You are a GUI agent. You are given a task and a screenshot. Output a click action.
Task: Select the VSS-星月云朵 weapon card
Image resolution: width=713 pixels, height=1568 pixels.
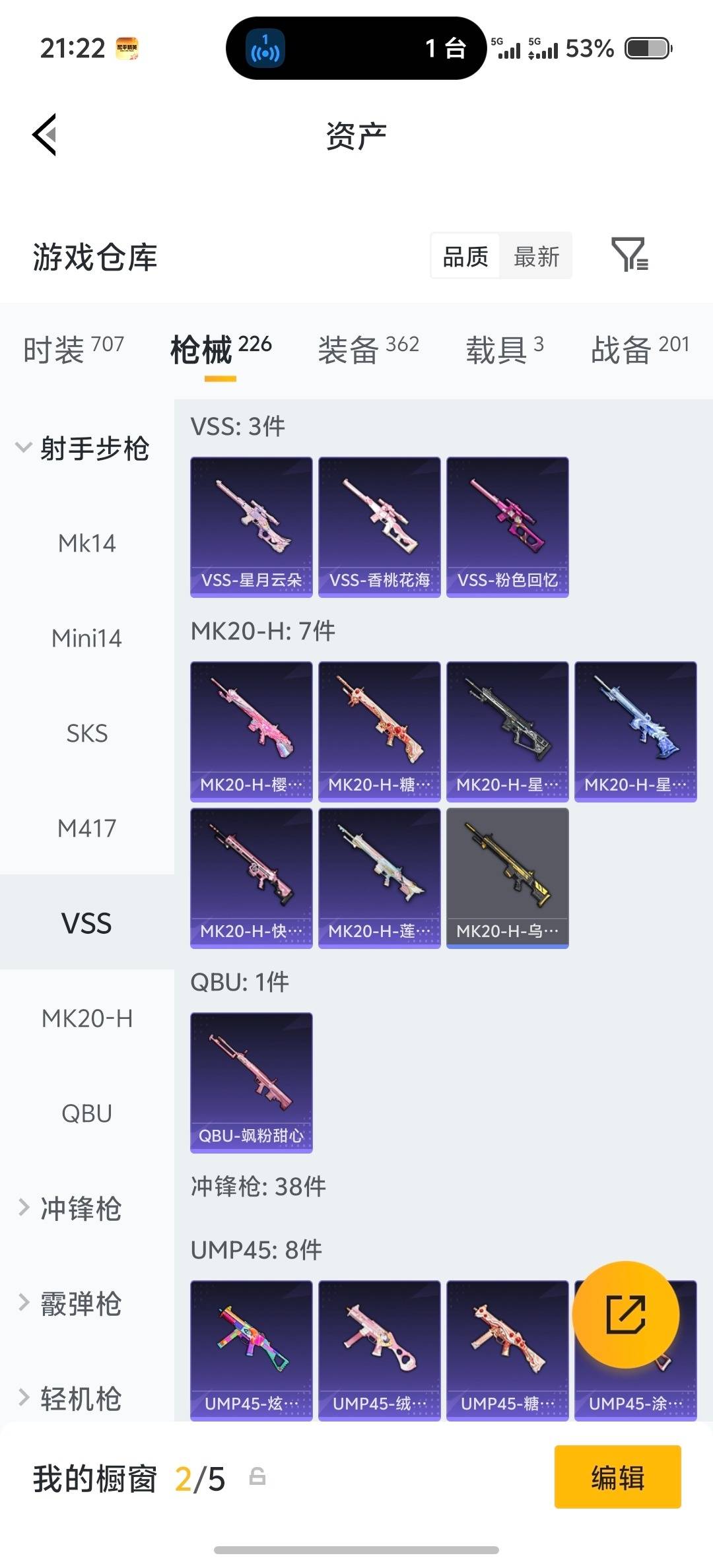click(x=252, y=525)
